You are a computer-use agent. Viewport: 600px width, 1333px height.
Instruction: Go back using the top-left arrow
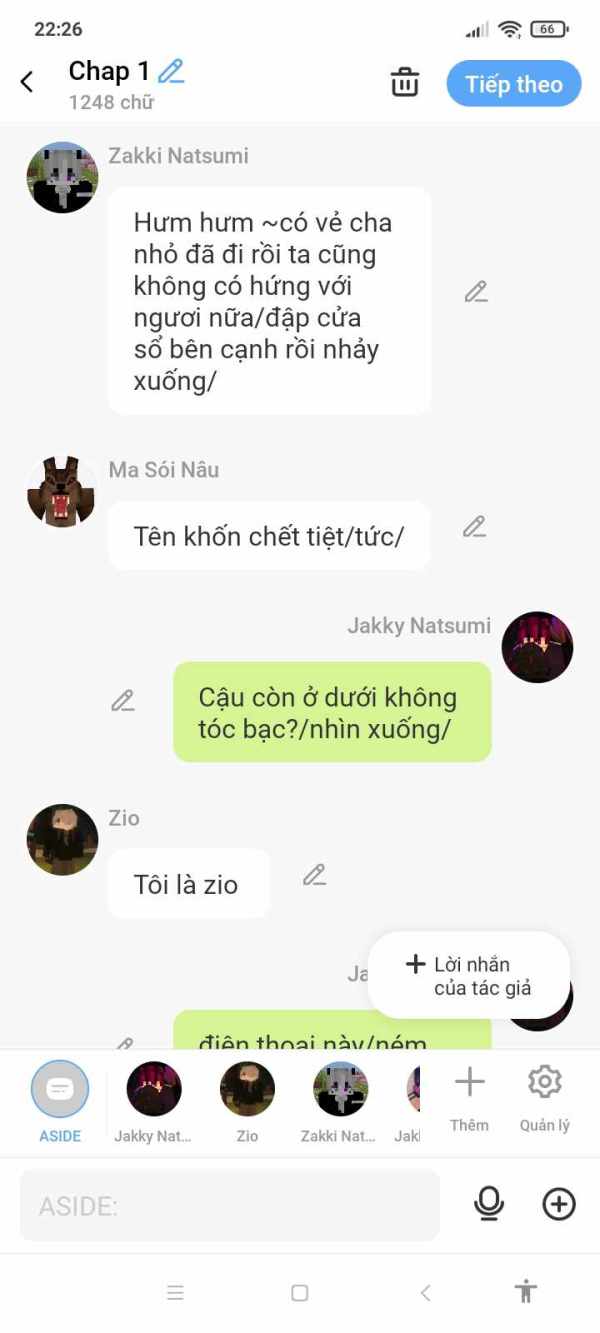(x=27, y=82)
